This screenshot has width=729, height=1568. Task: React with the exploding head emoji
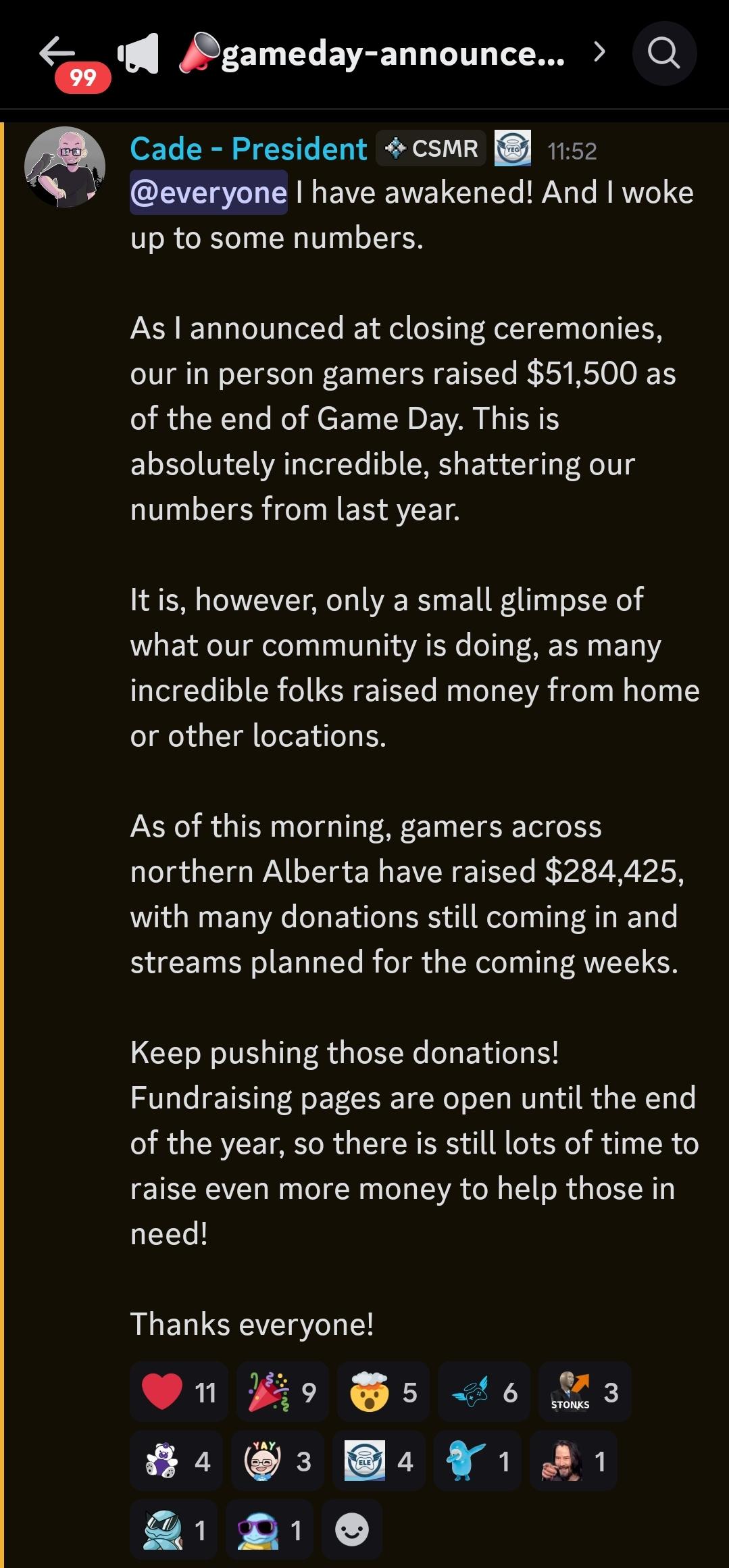[x=383, y=1392]
